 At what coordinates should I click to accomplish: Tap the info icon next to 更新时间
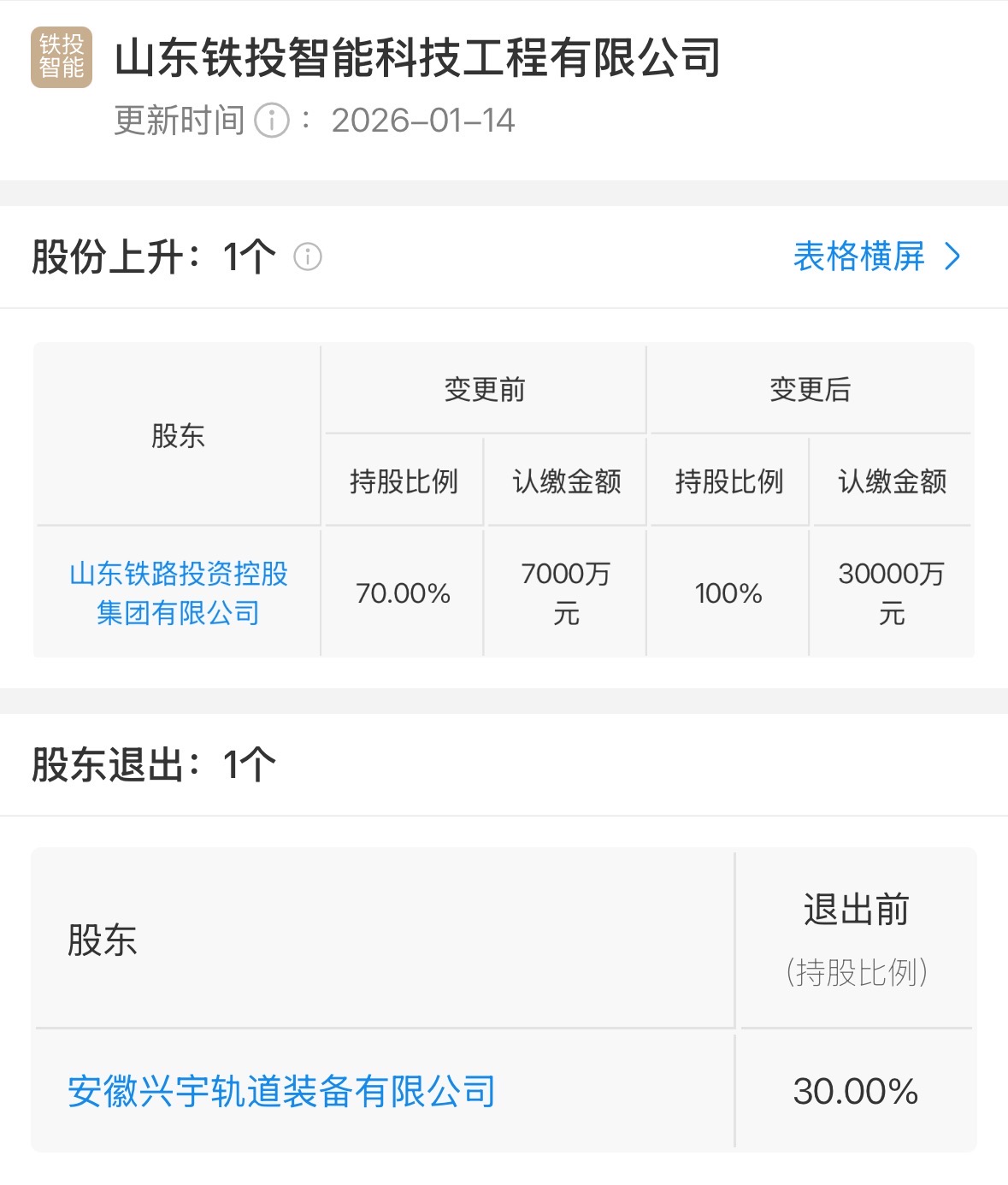(x=273, y=121)
